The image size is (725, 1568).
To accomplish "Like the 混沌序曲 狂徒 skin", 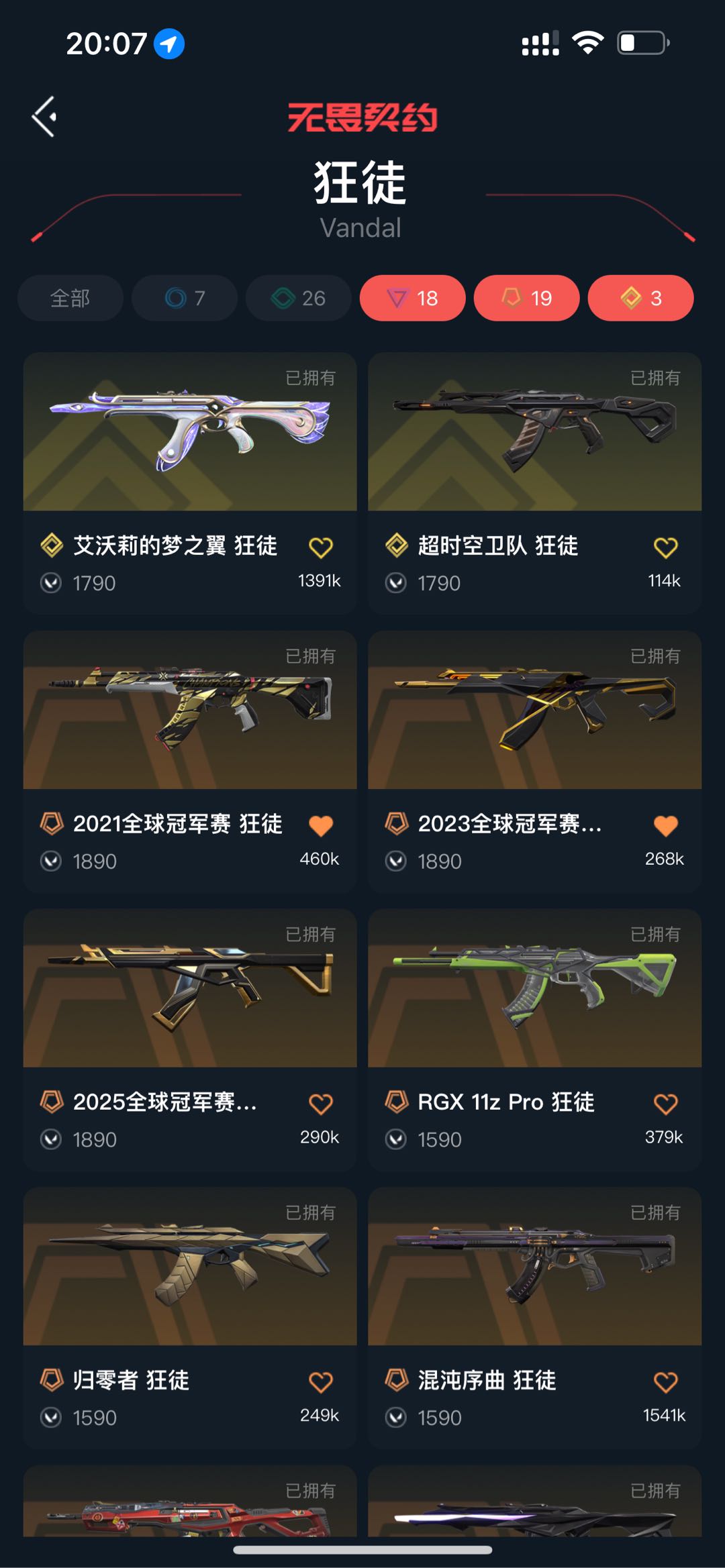I will click(x=666, y=1382).
